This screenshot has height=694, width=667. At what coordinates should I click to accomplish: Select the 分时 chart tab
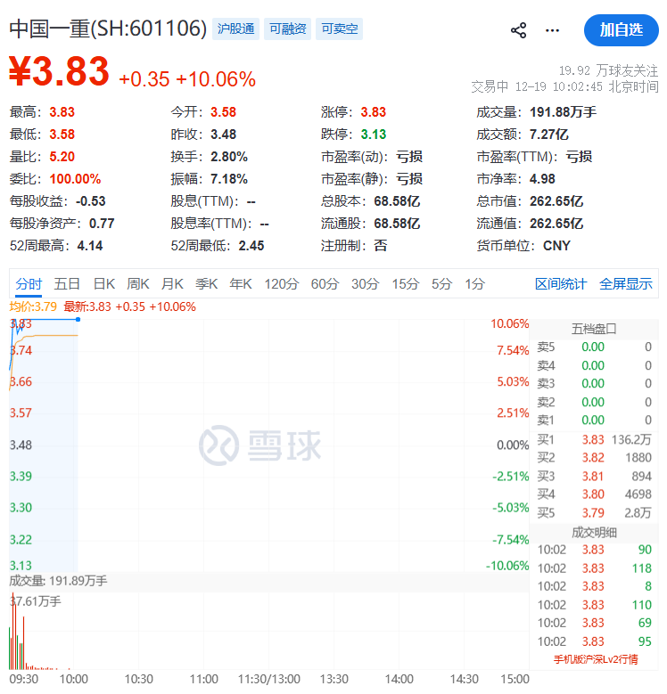pyautogui.click(x=29, y=284)
